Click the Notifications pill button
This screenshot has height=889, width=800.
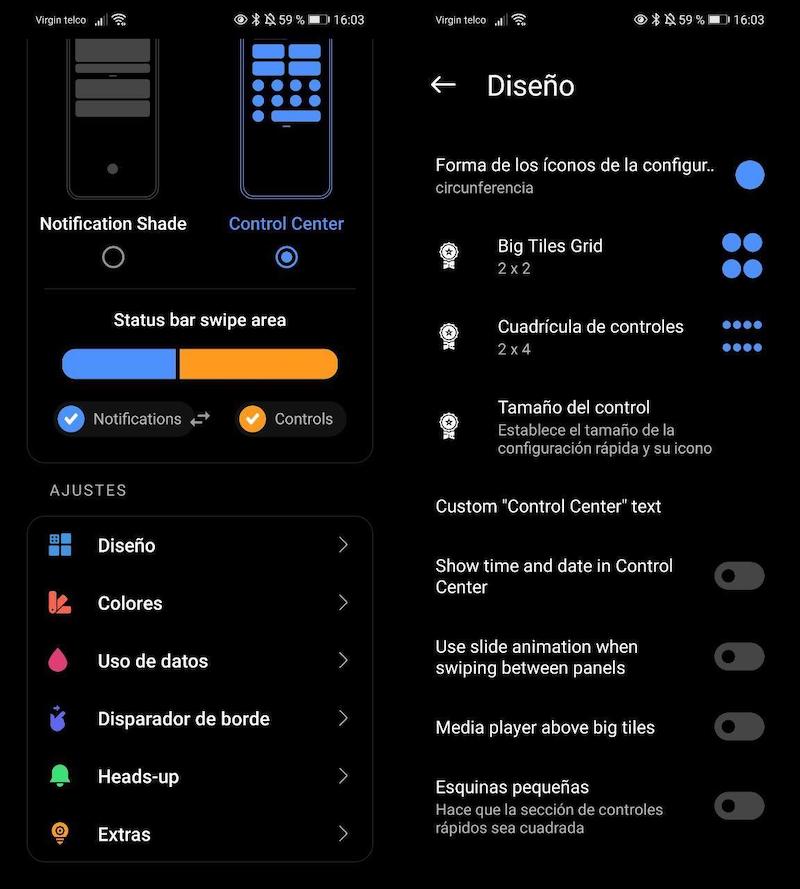tap(131, 419)
